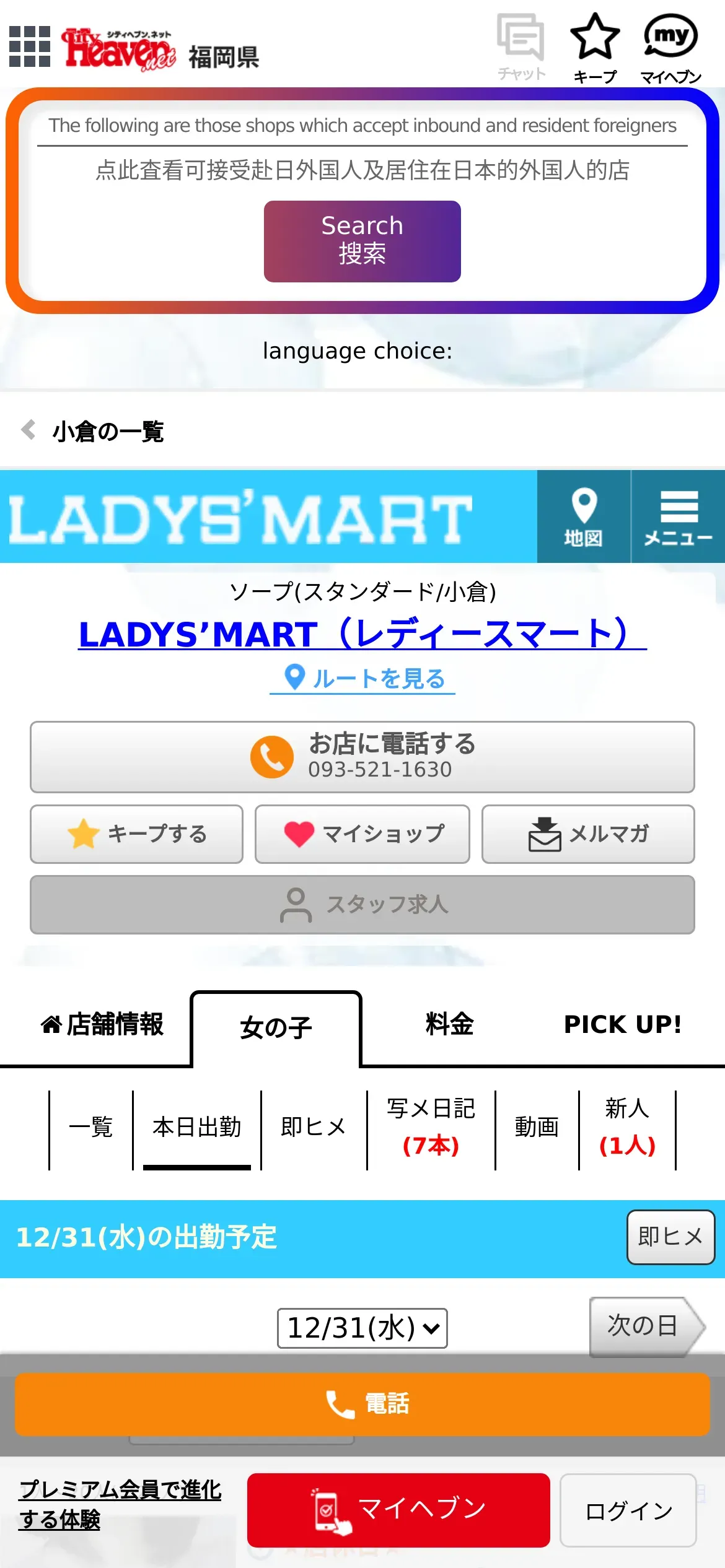Open the LADYS'MART shop title link
The width and height of the screenshot is (725, 1568).
click(362, 634)
